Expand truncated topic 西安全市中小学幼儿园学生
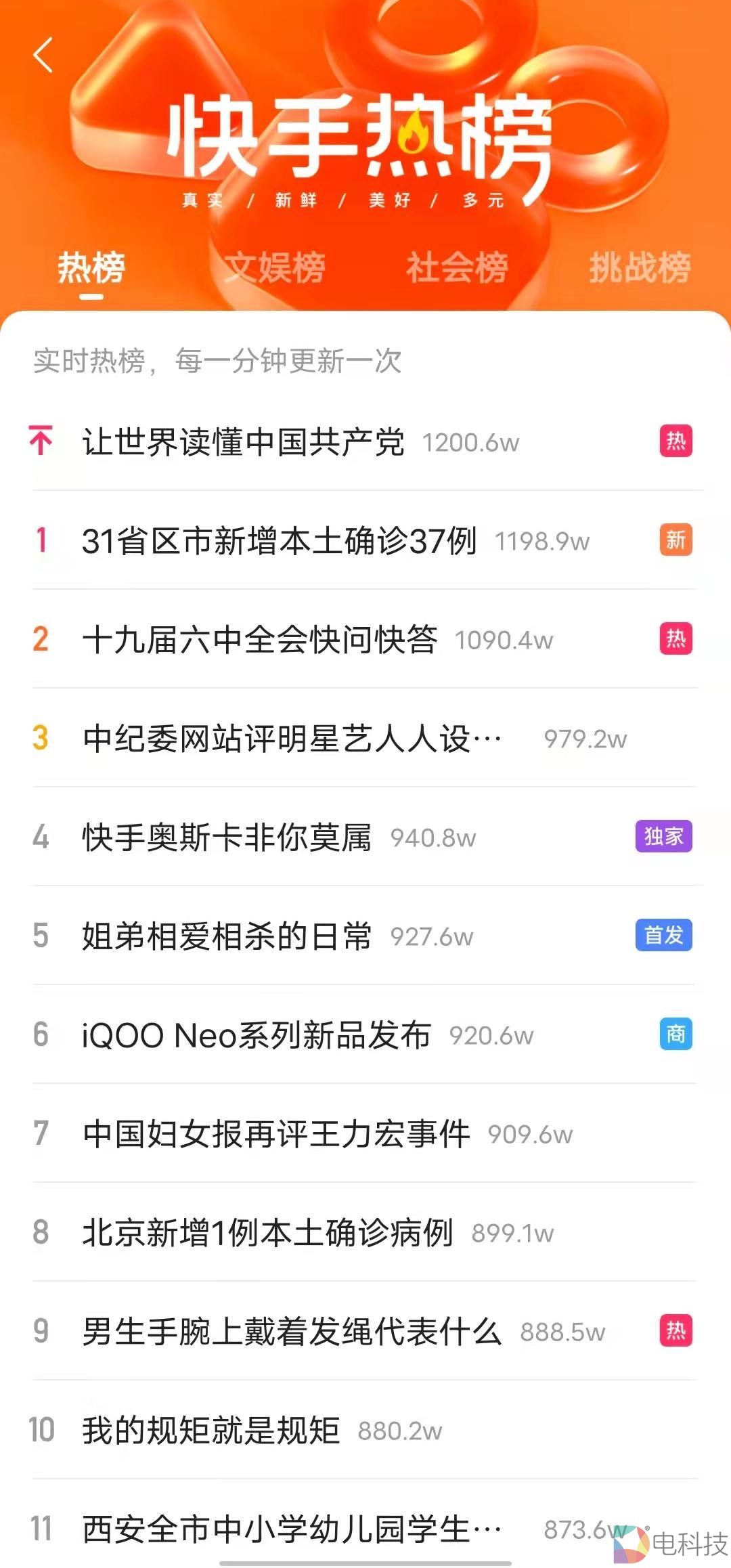This screenshot has width=731, height=1568. pyautogui.click(x=291, y=1529)
